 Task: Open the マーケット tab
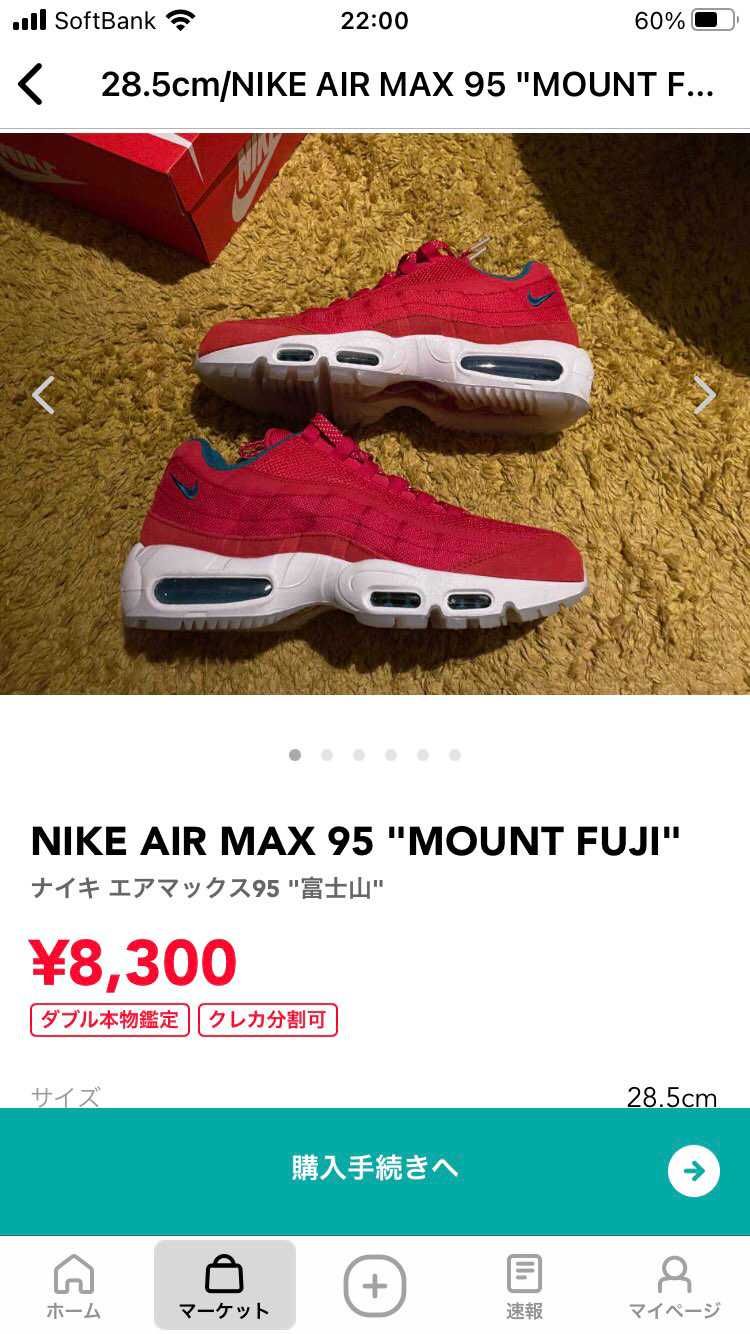coord(225,1288)
